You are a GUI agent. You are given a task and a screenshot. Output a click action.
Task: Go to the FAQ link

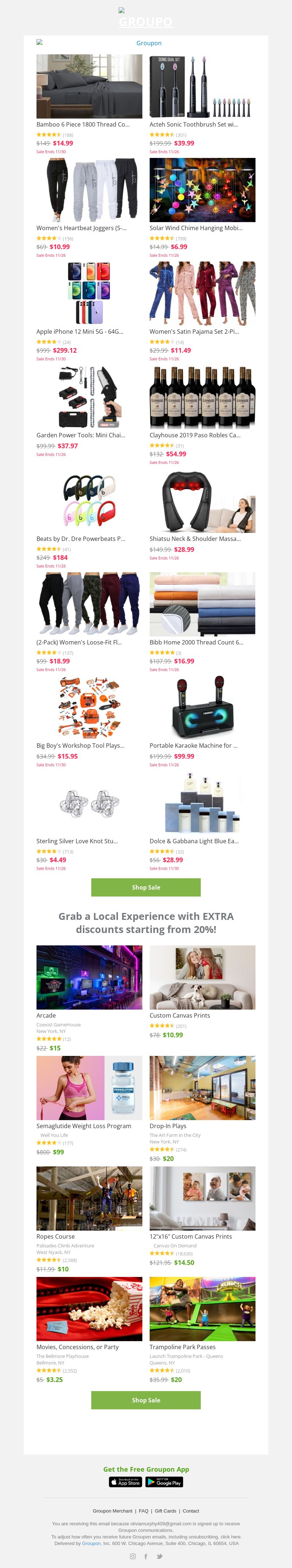tap(143, 1511)
